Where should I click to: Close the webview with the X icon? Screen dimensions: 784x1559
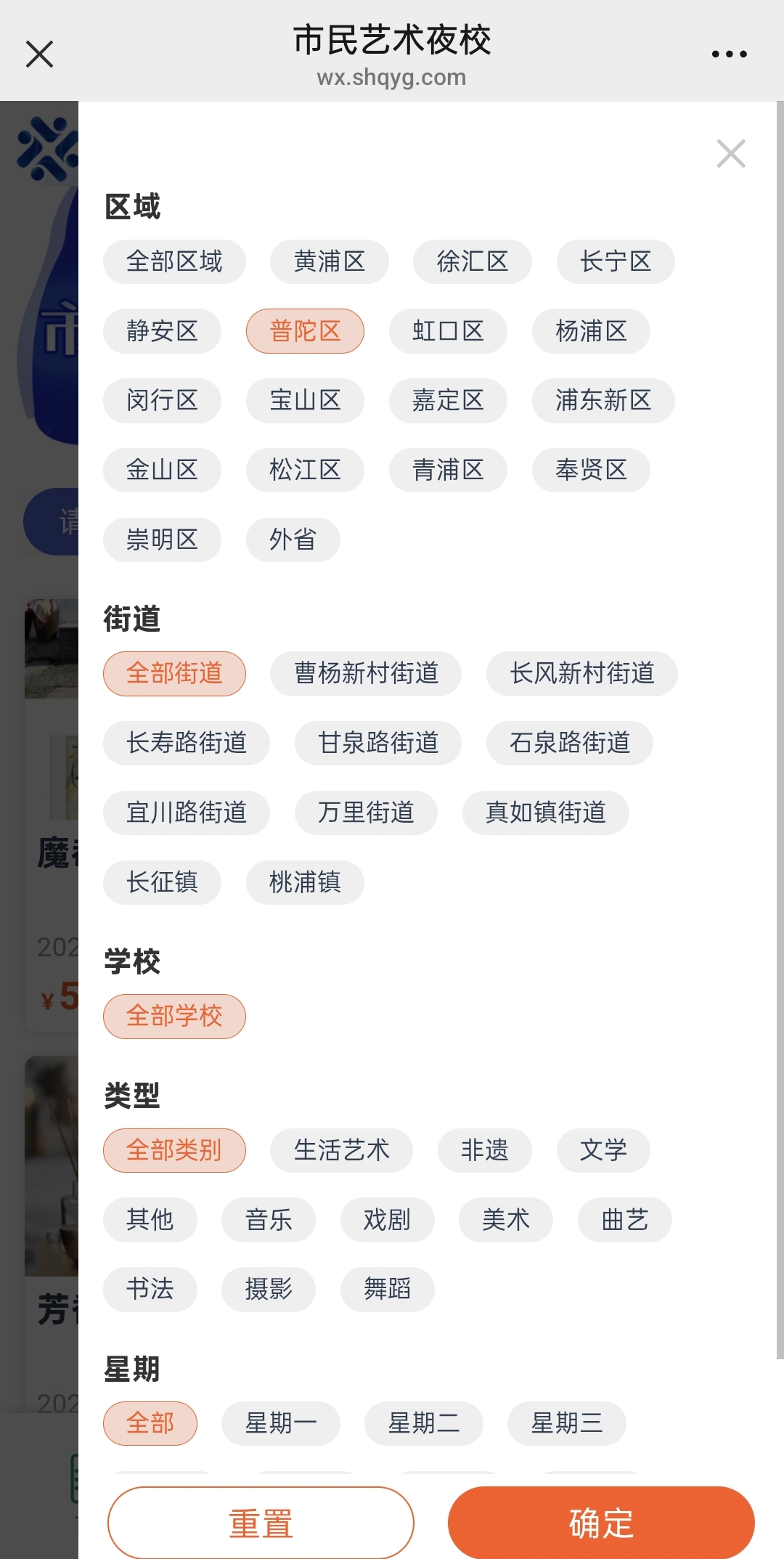(39, 54)
